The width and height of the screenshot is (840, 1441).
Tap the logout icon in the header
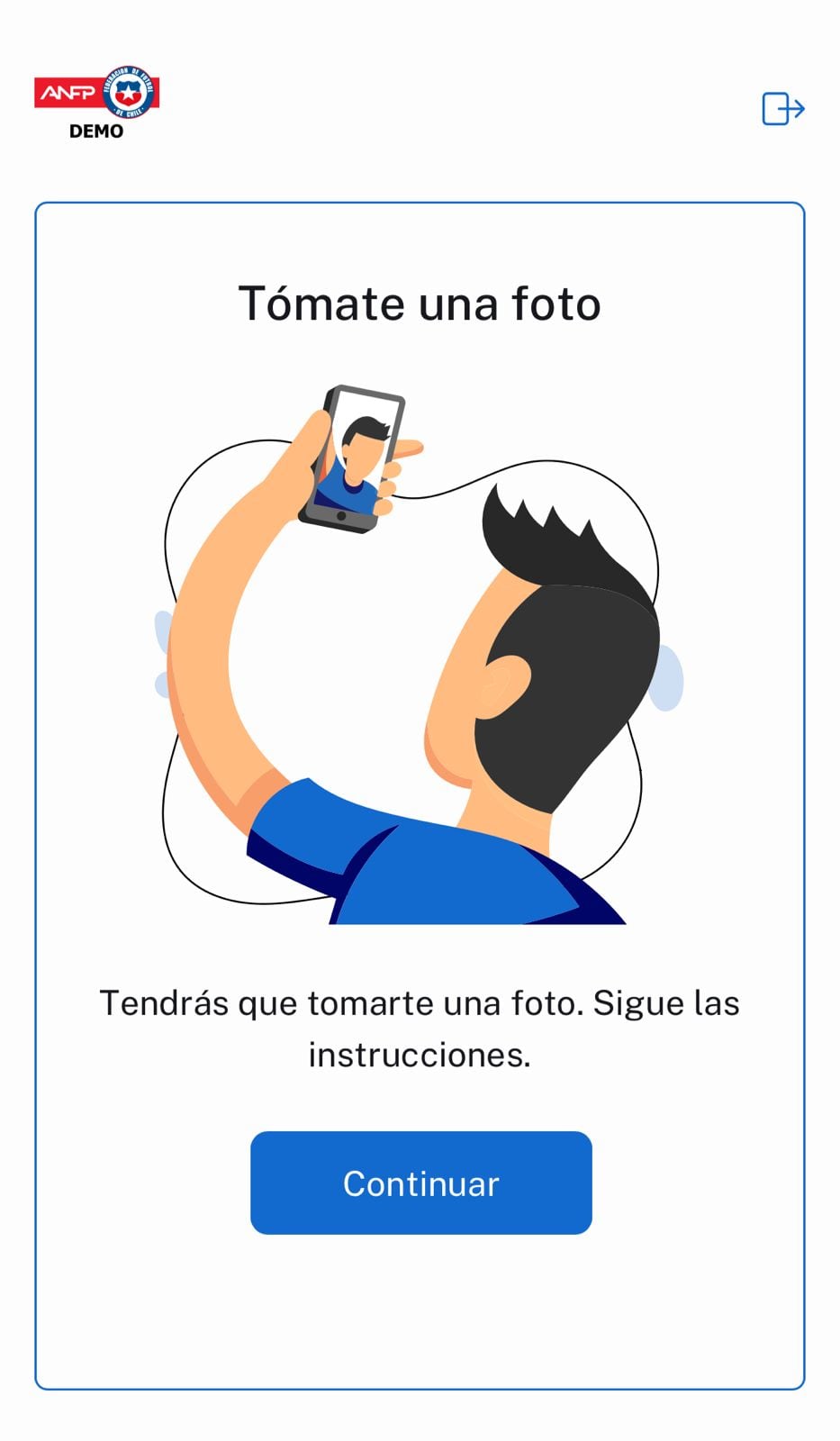(783, 109)
